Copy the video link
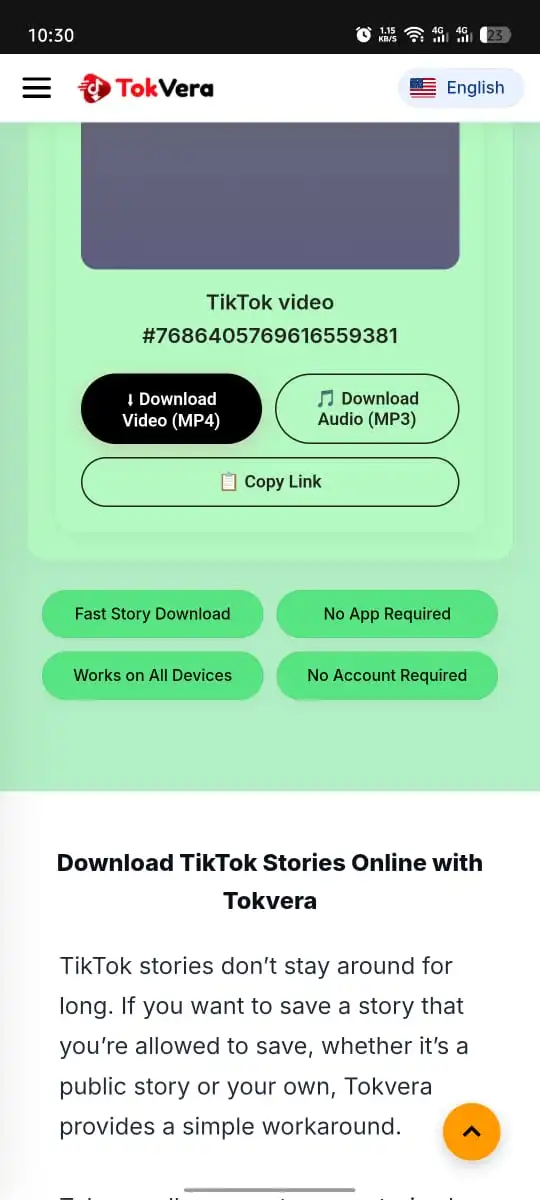Image resolution: width=540 pixels, height=1200 pixels. [270, 482]
